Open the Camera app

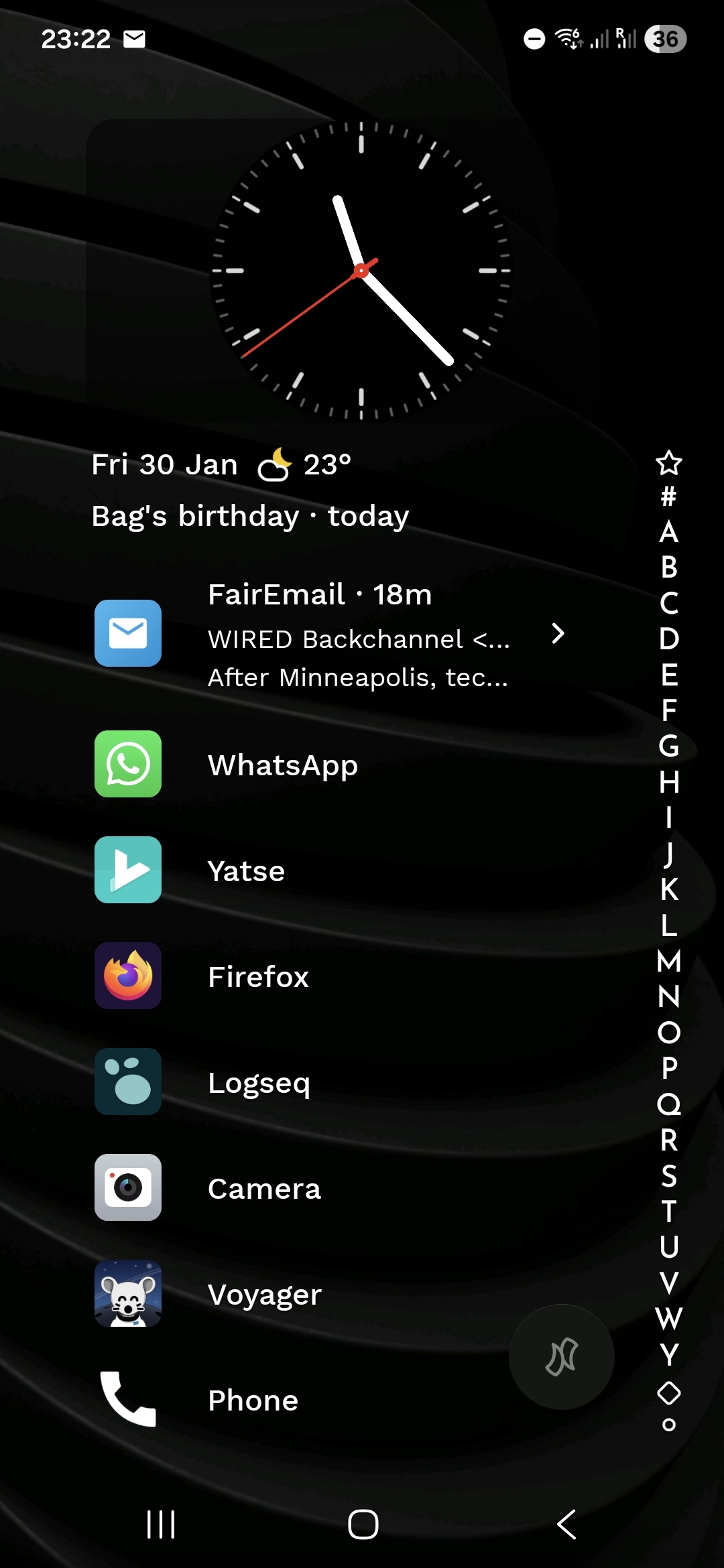click(128, 1188)
